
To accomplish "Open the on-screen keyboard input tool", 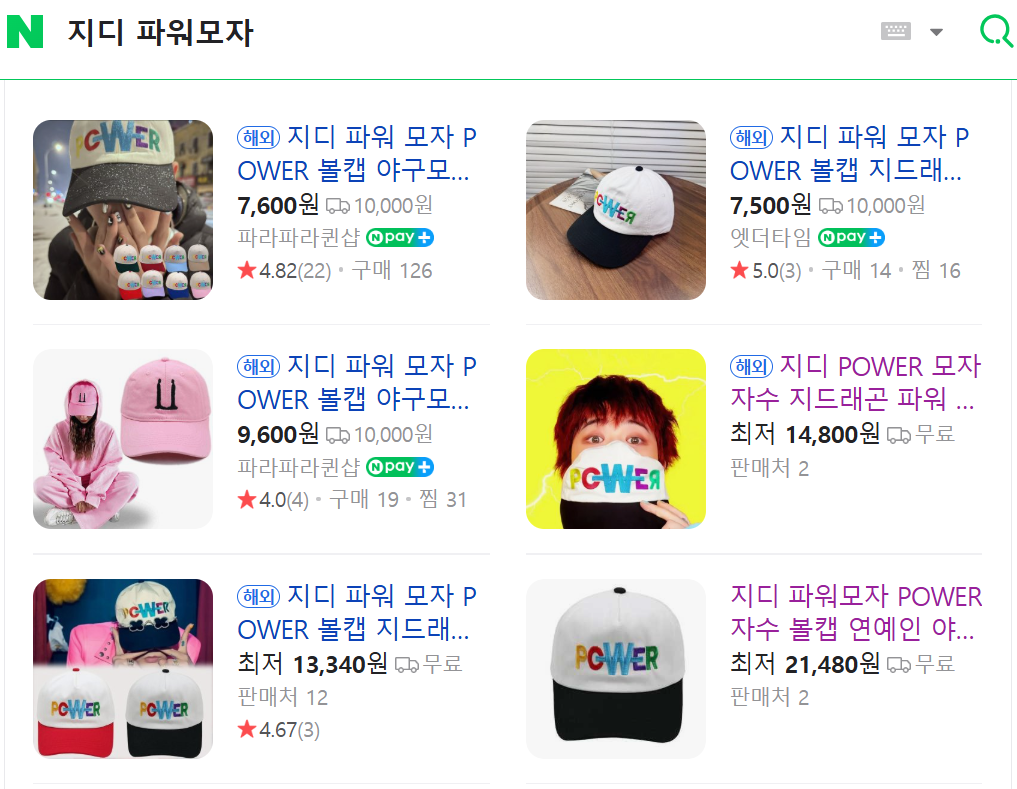I will 896,30.
